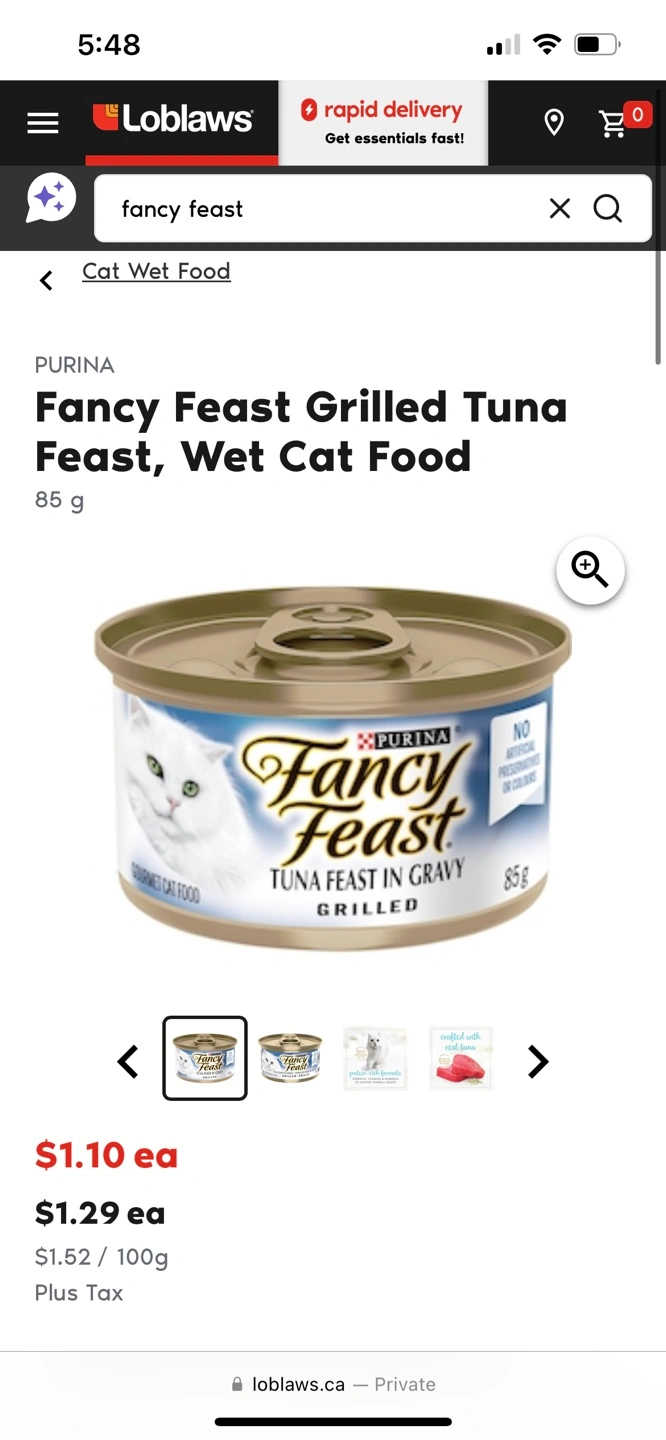Open the store location pin

554,123
